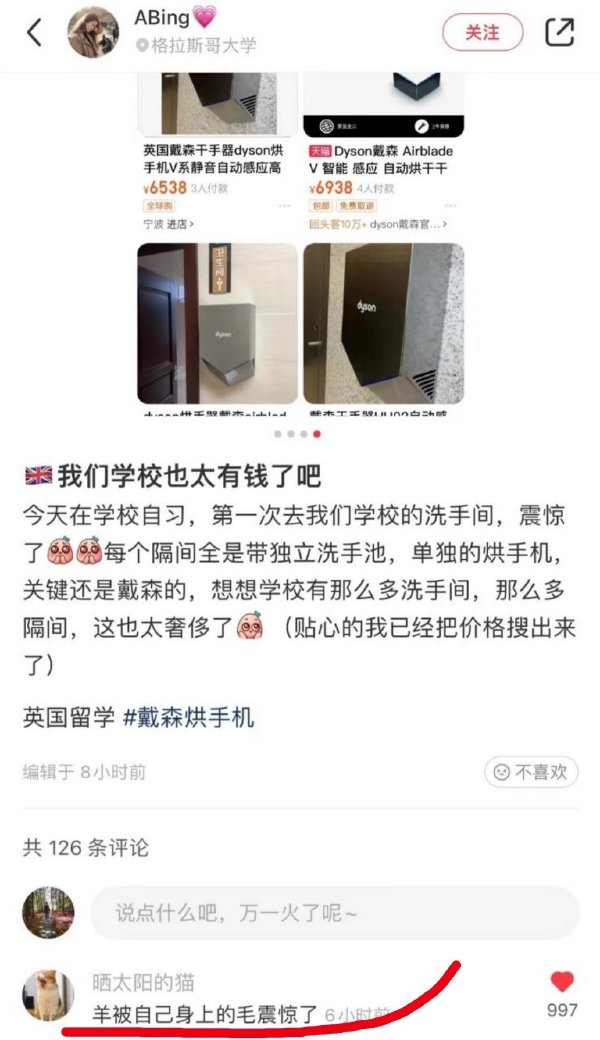Image resolution: width=600 pixels, height=1040 pixels.
Task: Tap the image page indicator dots
Action: pyautogui.click(x=297, y=434)
